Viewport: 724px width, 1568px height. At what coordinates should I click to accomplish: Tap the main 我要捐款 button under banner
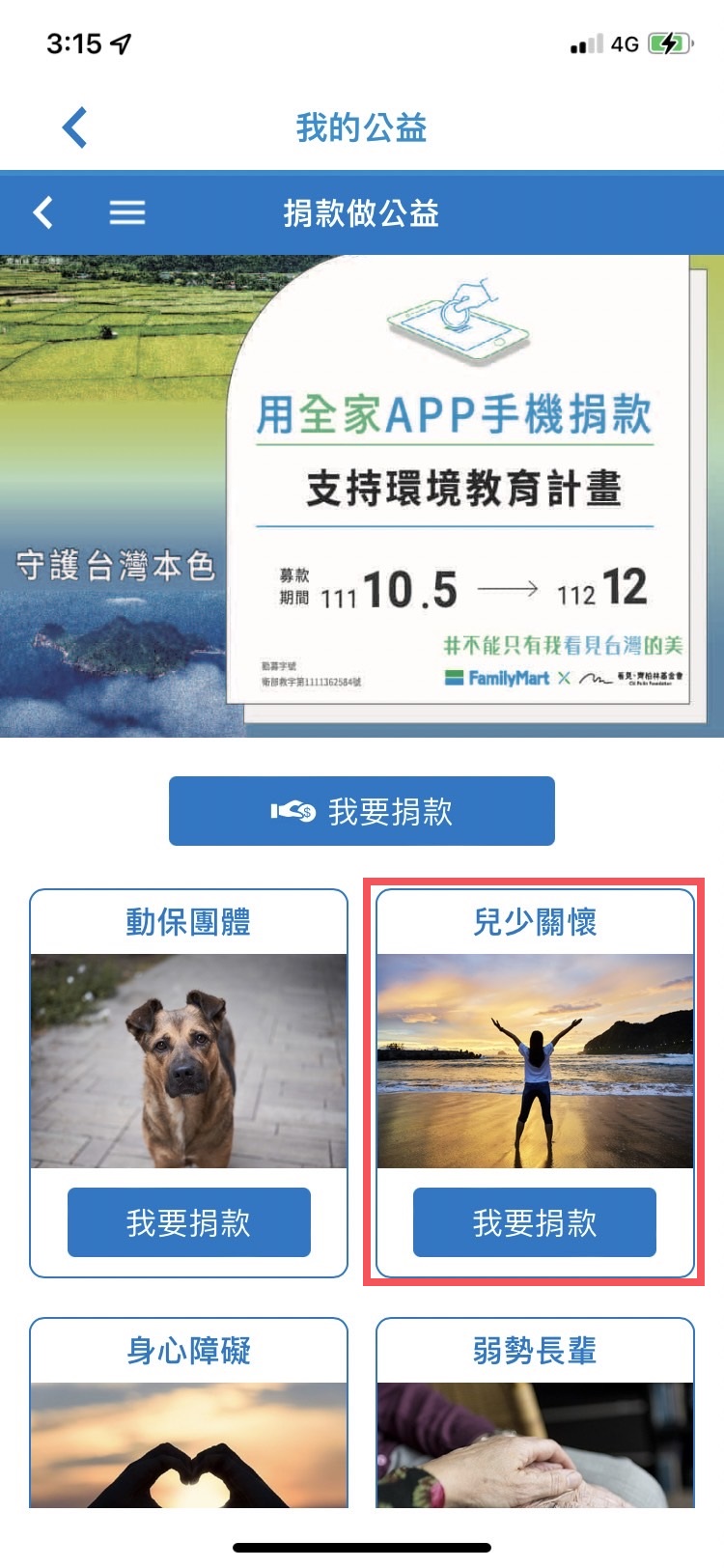coord(362,811)
